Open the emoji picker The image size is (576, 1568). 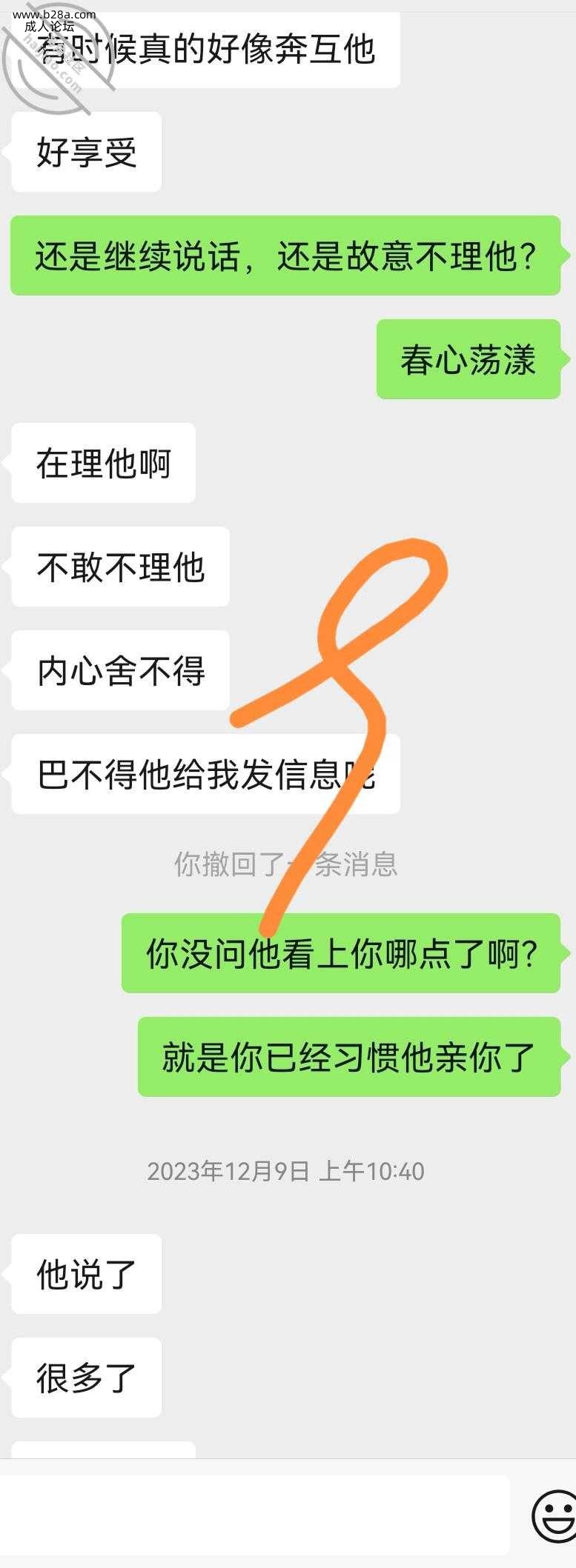[555, 1515]
